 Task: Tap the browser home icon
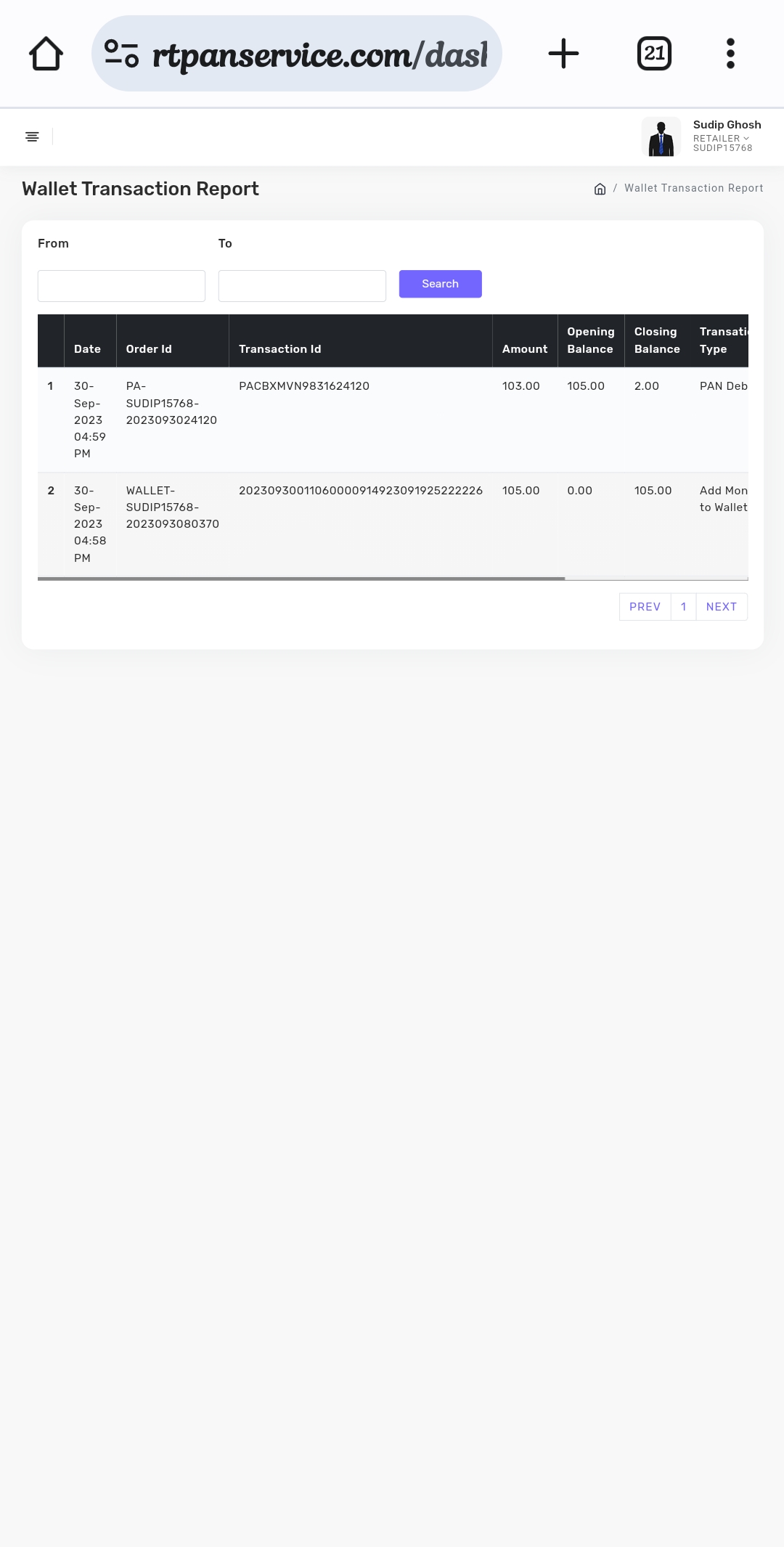coord(46,54)
